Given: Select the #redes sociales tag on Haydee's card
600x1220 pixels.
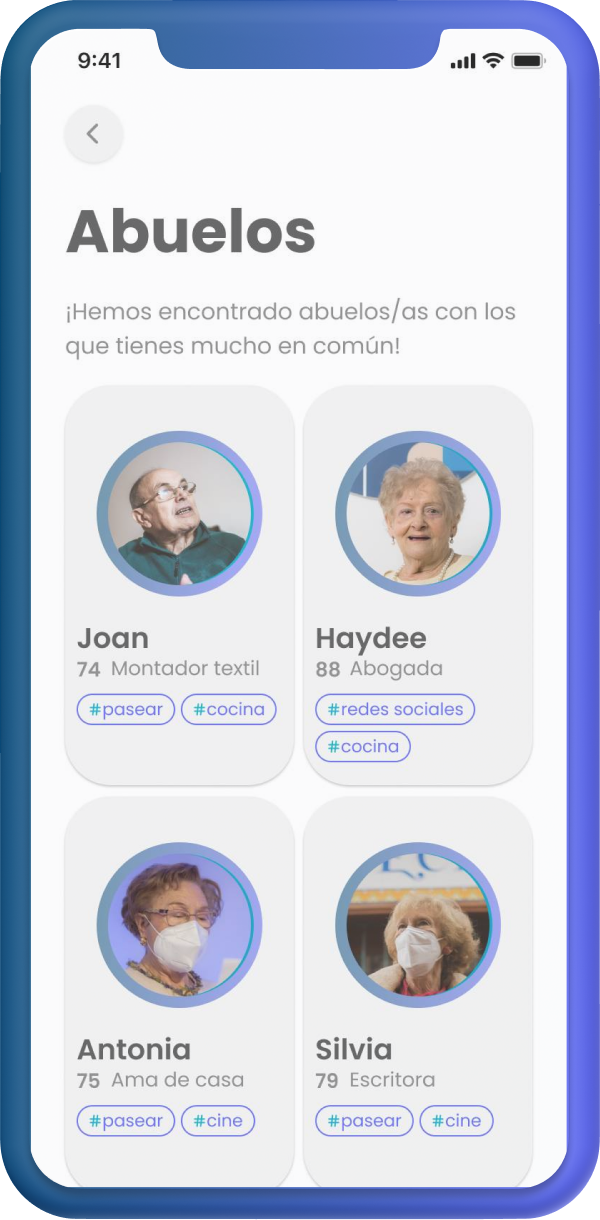Looking at the screenshot, I should (395, 710).
